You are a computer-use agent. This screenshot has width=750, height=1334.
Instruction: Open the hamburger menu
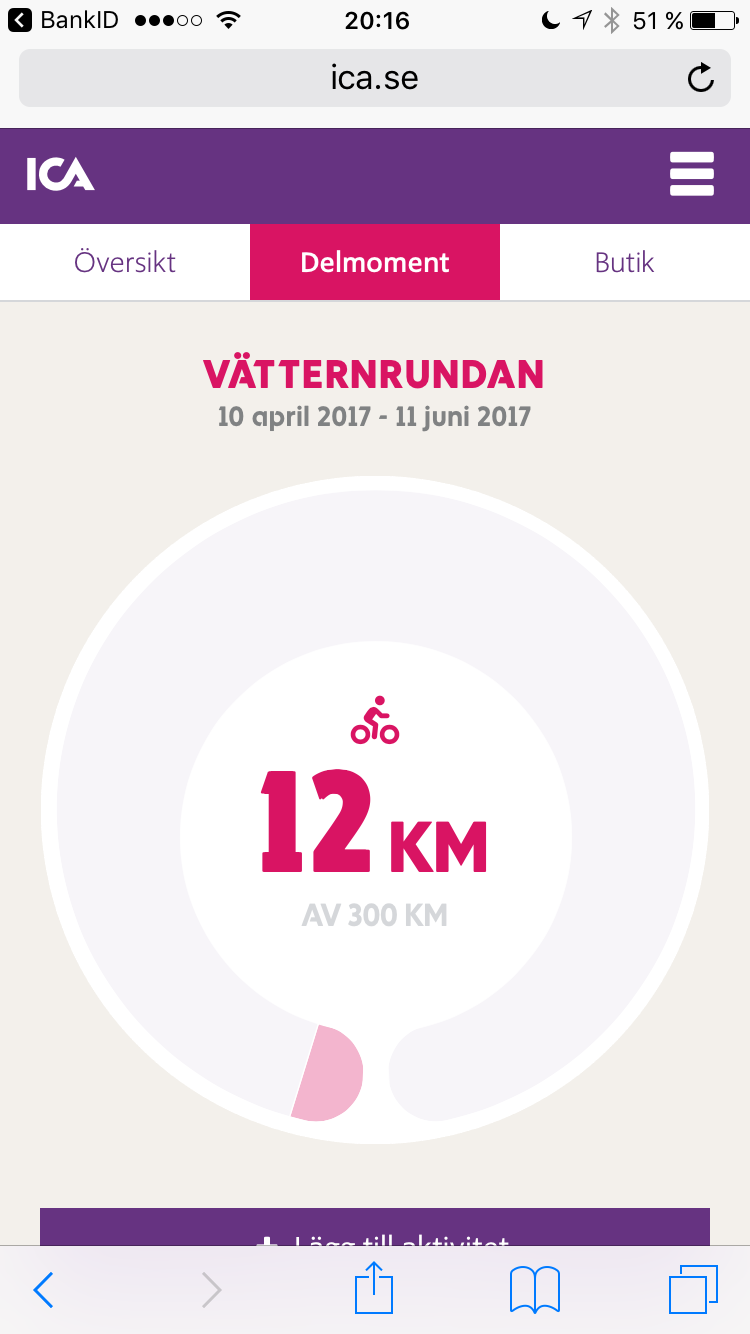[692, 174]
